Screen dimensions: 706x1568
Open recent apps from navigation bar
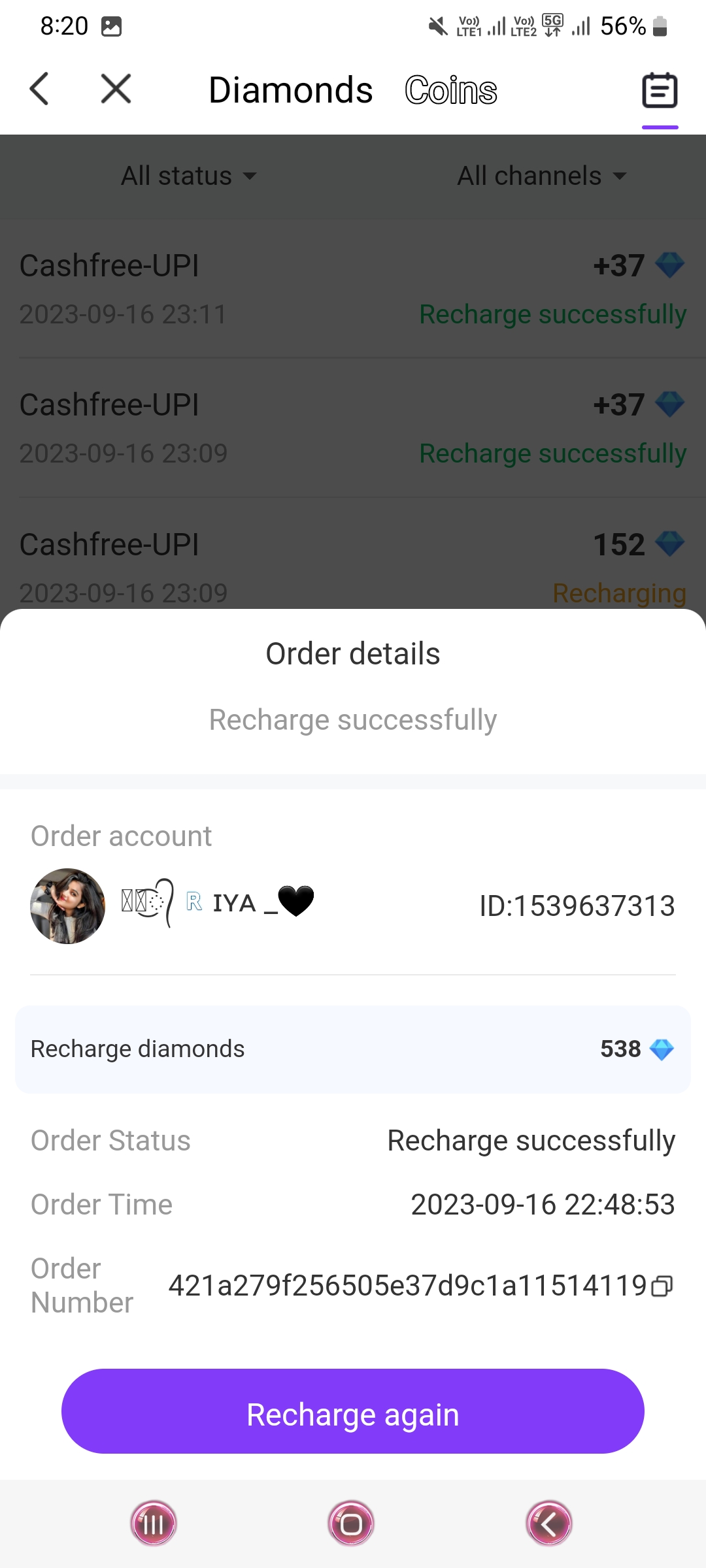pos(154,1524)
